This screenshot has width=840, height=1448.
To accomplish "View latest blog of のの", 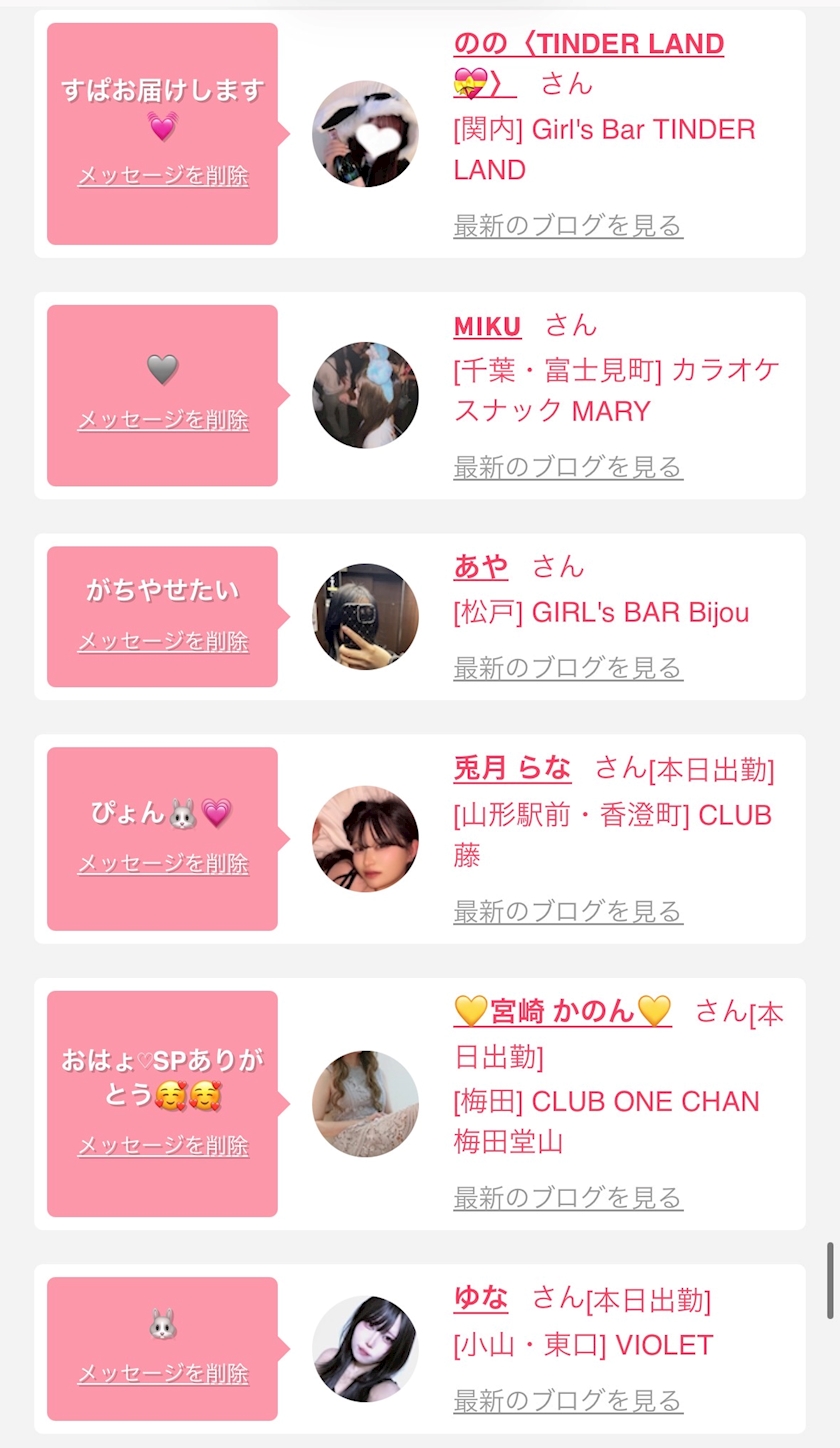I will pyautogui.click(x=567, y=226).
